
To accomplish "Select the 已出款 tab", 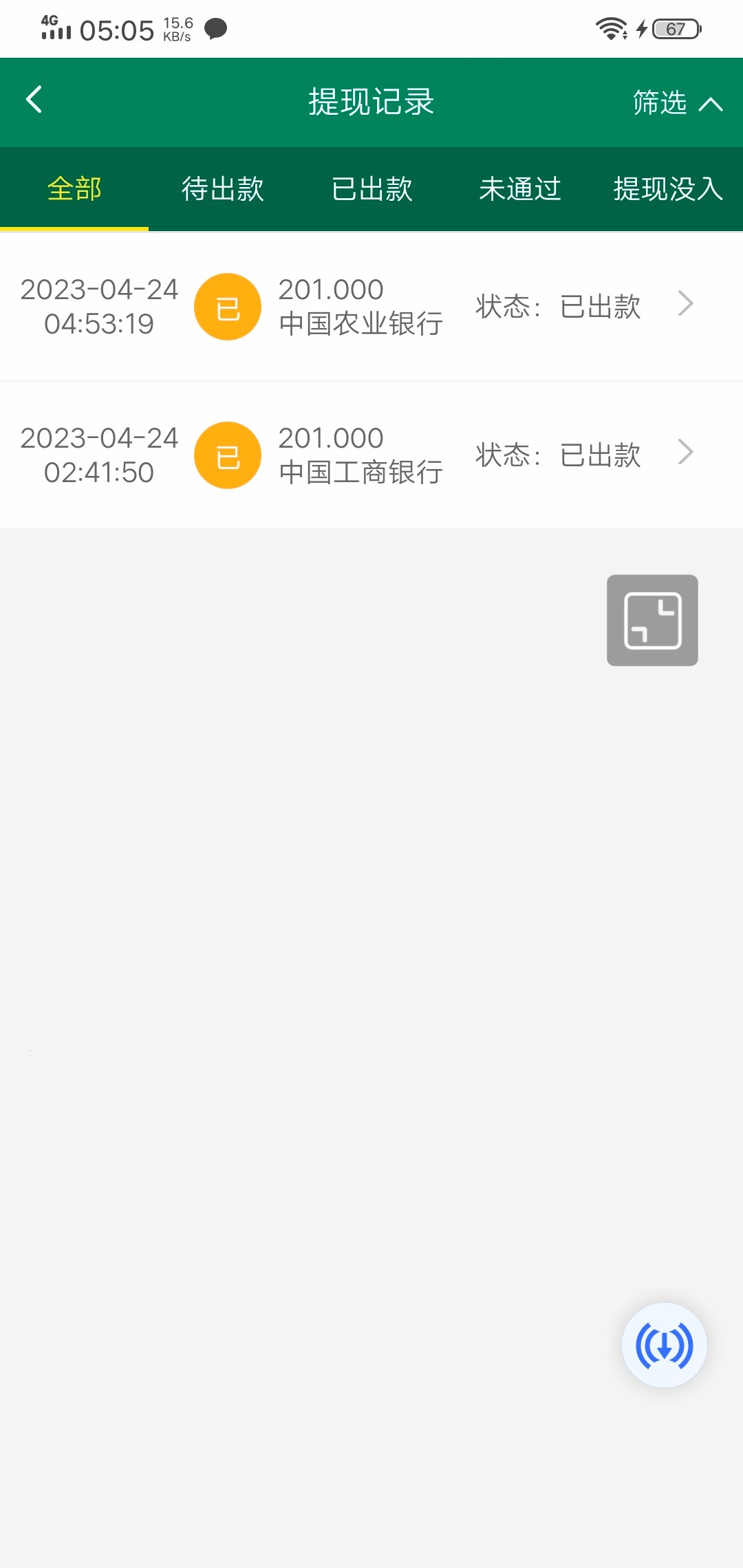I will (x=371, y=189).
